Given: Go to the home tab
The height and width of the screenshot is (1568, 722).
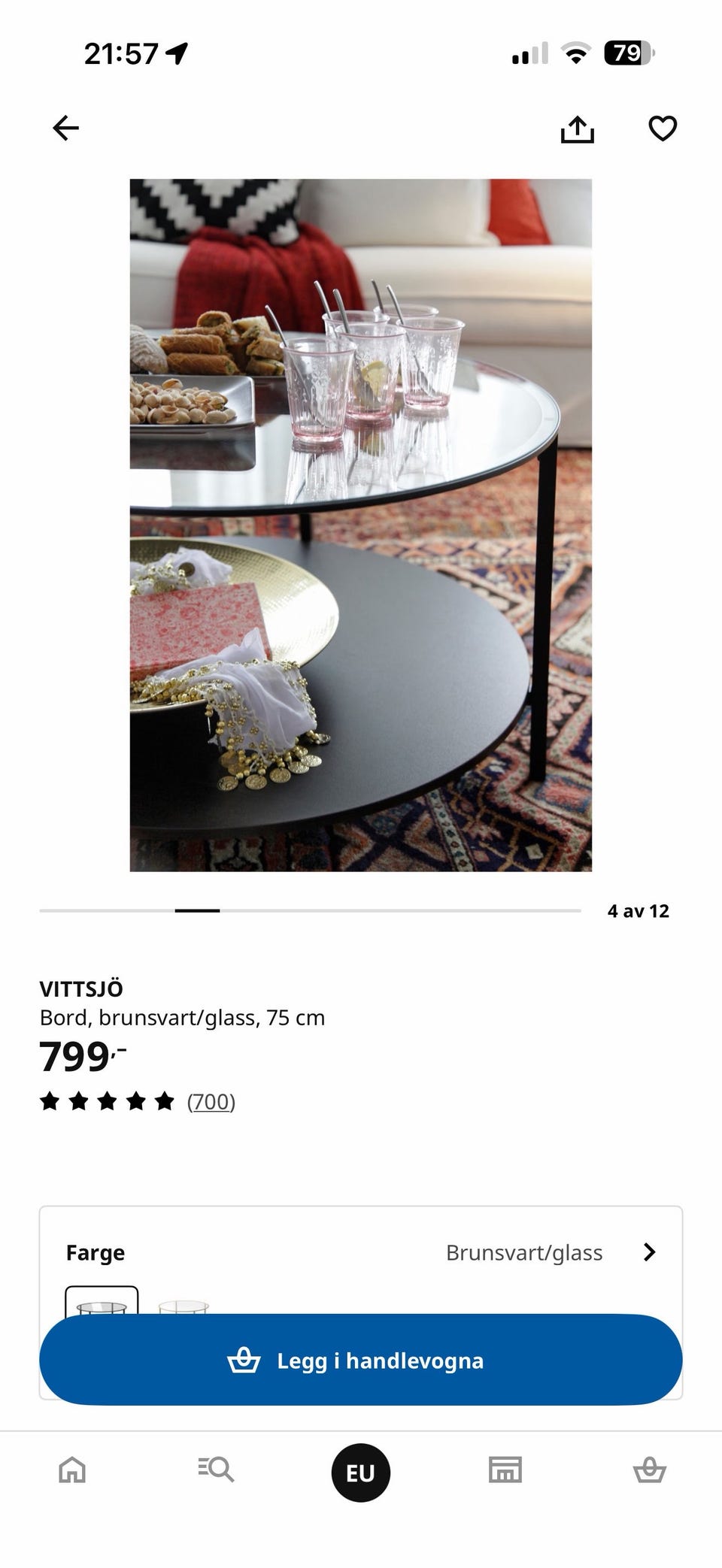Looking at the screenshot, I should 72,1470.
